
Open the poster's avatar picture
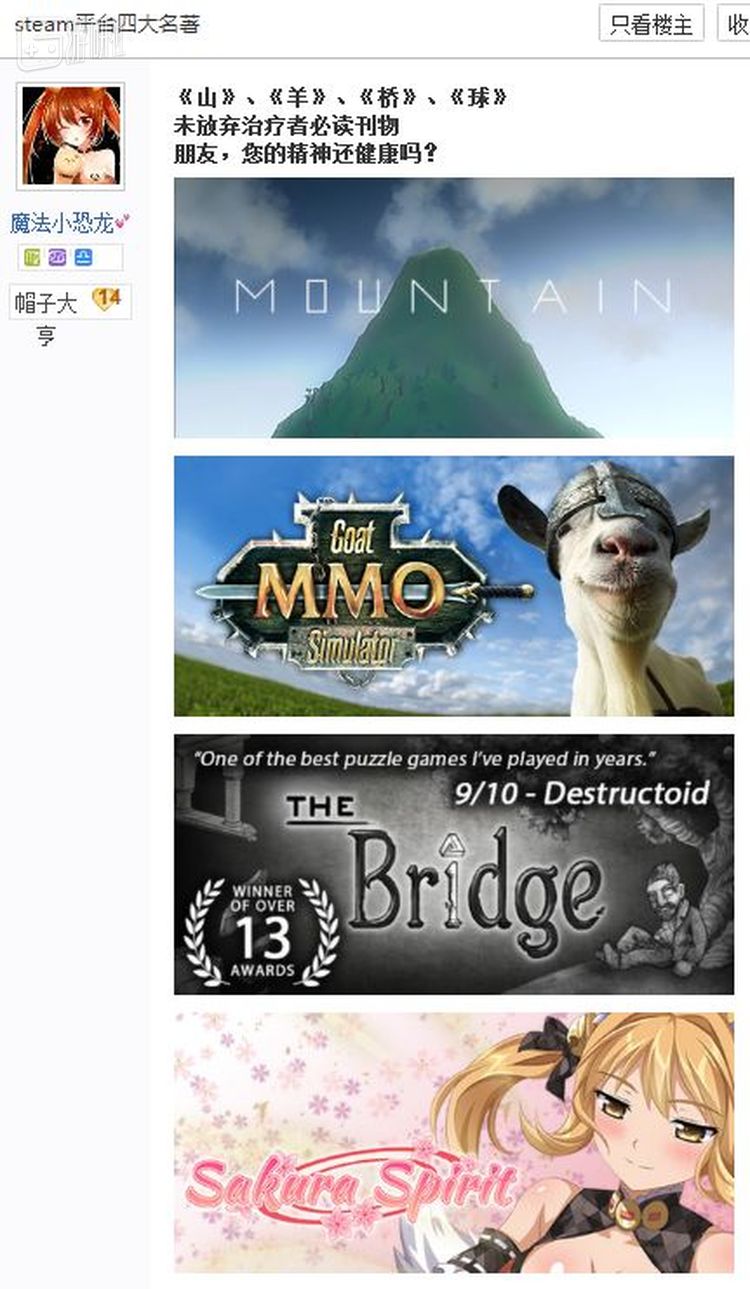pos(70,135)
